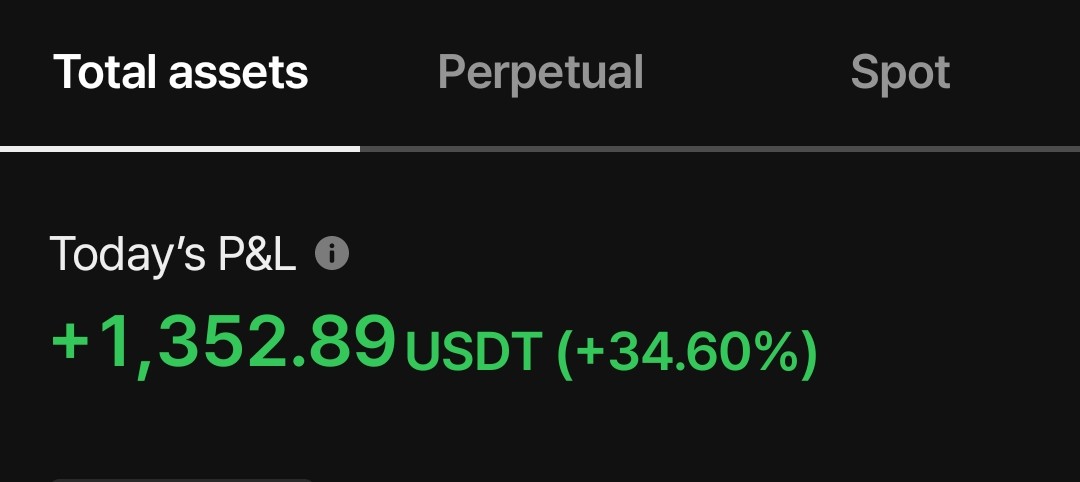Tap the info icon beside Today's P&L
Screen dimensions: 1080x482
pyautogui.click(x=332, y=254)
